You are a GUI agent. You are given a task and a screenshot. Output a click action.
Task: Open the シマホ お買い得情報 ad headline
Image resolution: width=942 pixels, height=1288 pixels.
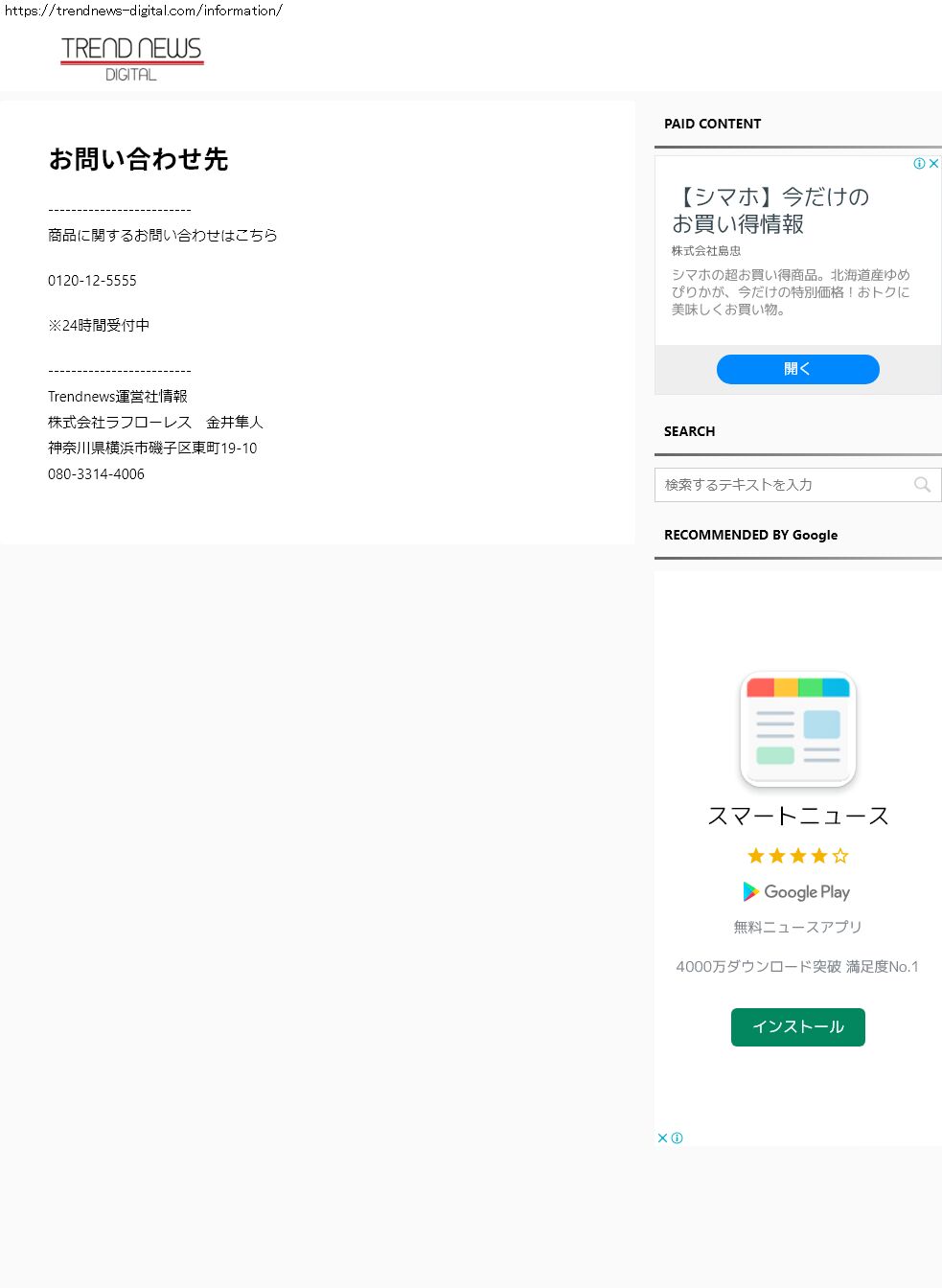point(770,210)
